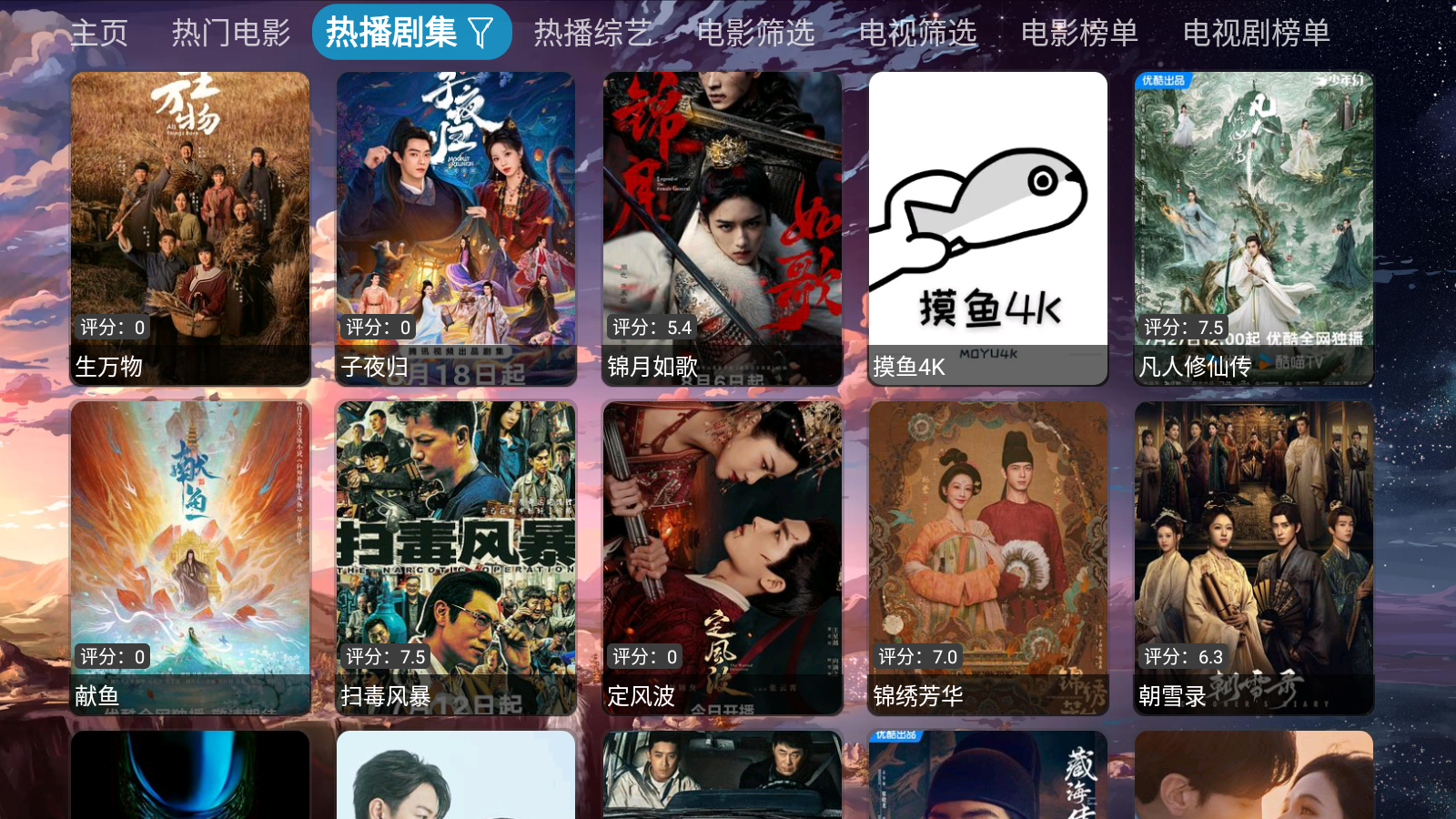Open the drama 生万物
Screen dimensions: 1456x819
190,228
